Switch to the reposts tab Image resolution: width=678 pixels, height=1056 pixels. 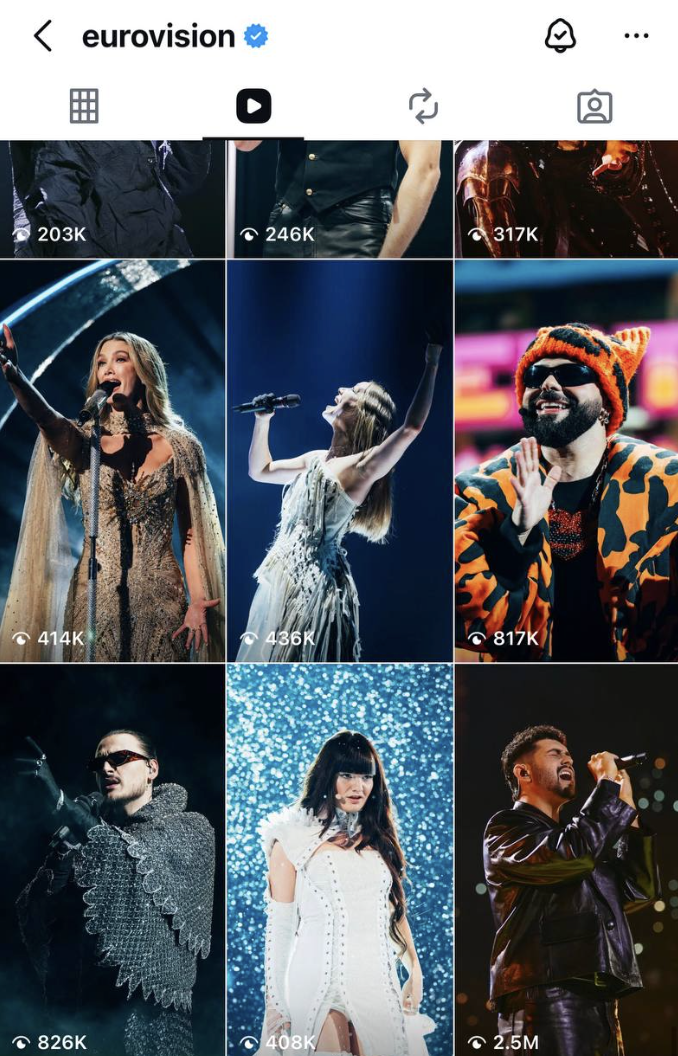[423, 106]
